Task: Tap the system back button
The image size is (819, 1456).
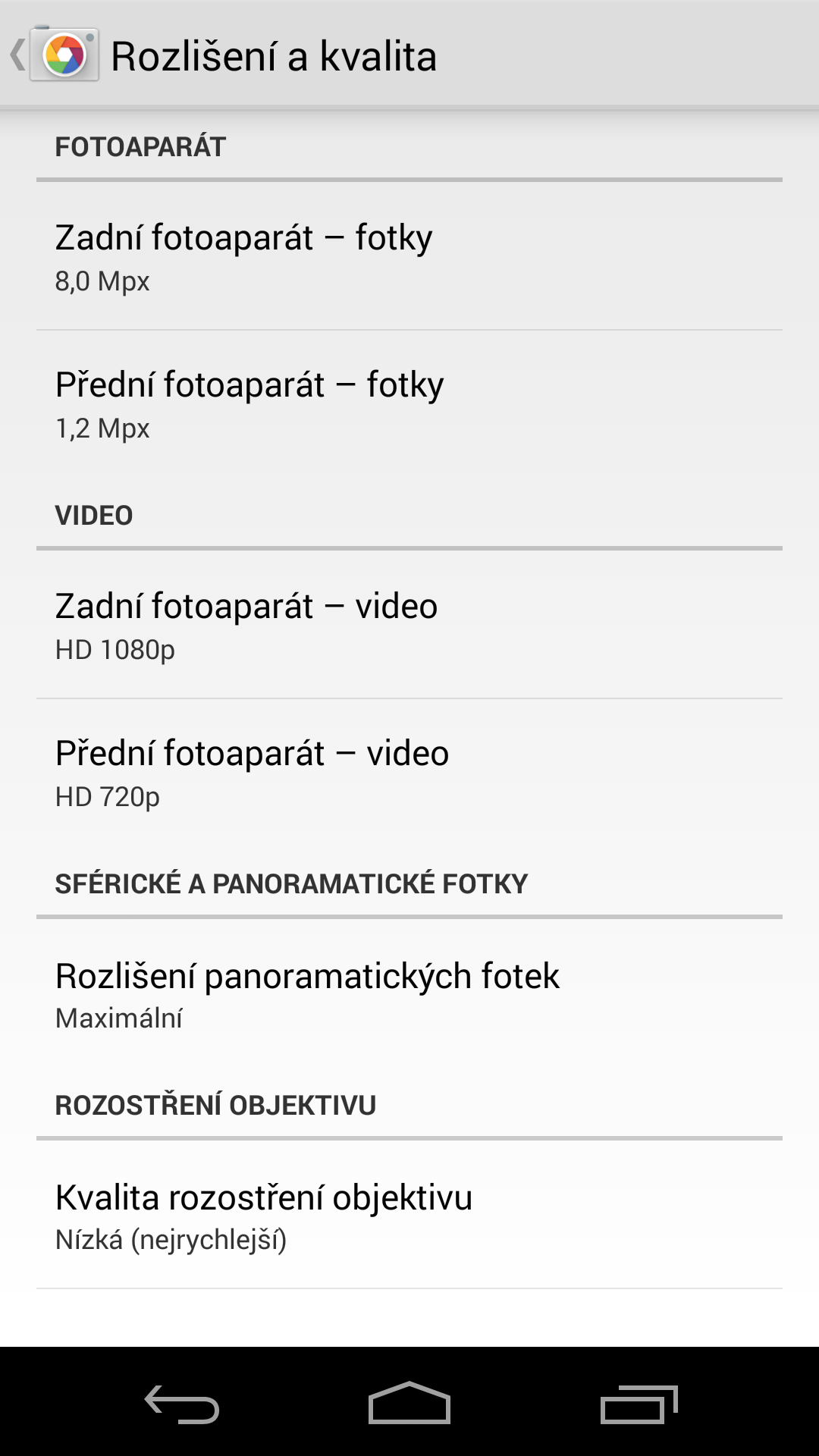Action: tap(182, 1404)
